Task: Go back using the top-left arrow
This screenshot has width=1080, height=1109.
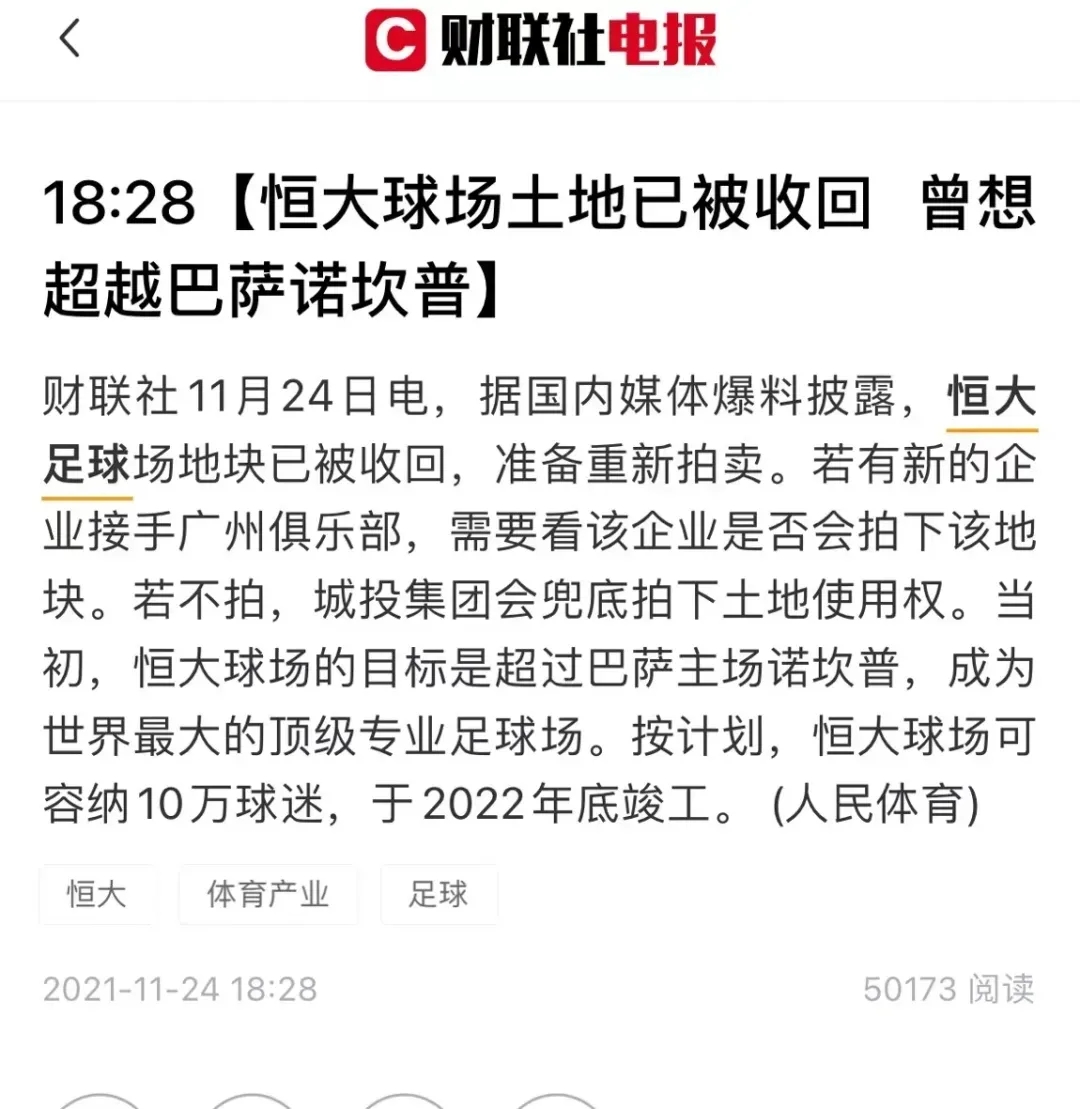Action: 69,40
